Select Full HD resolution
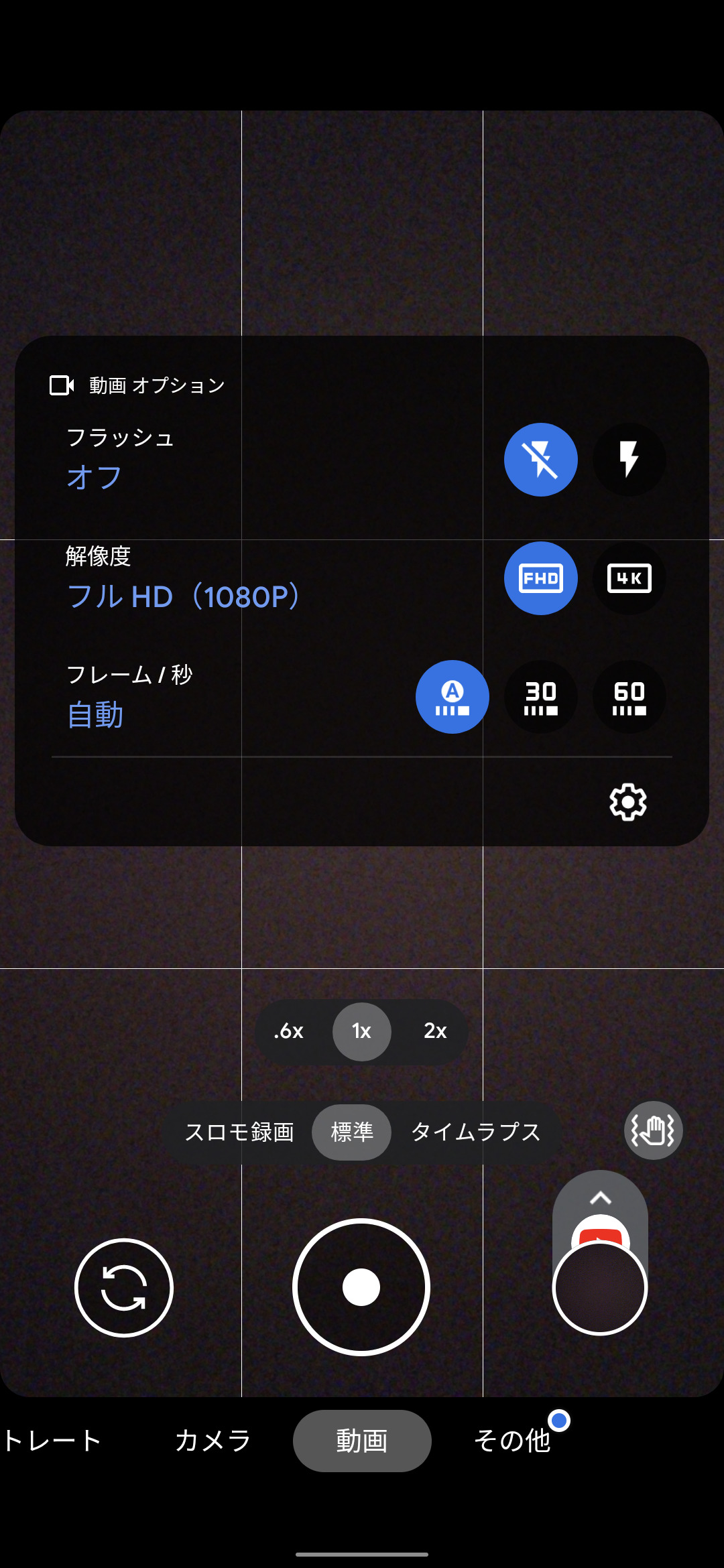 coord(540,578)
